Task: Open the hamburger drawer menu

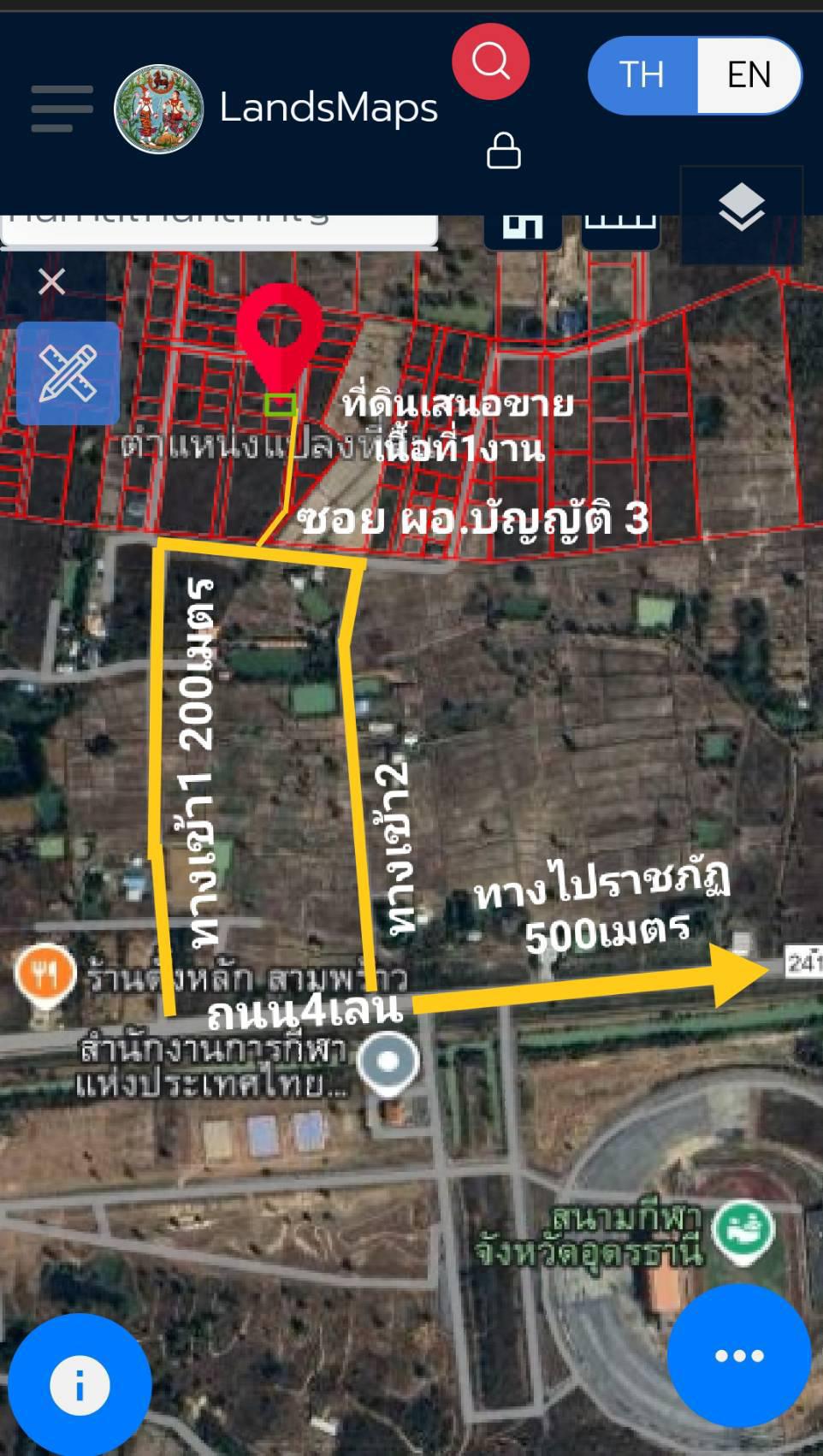Action: click(x=62, y=109)
